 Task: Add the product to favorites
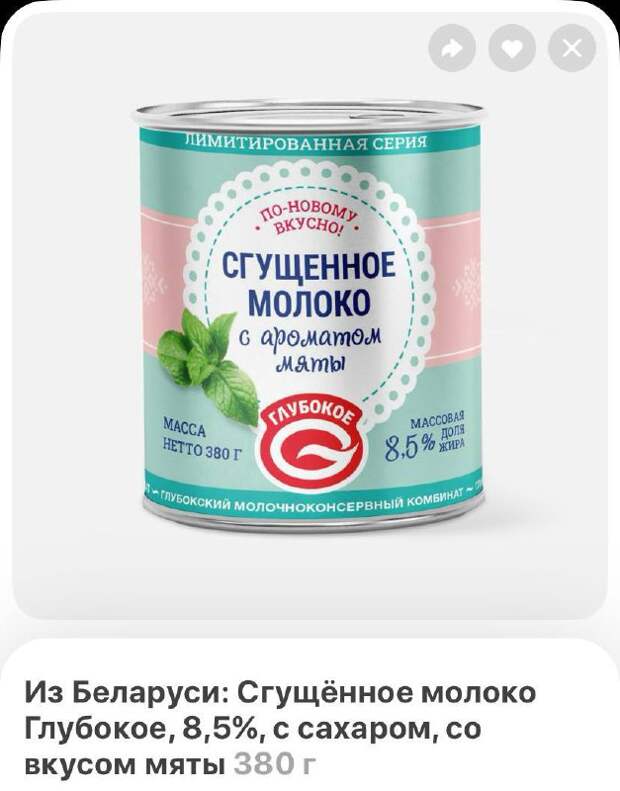[x=511, y=48]
